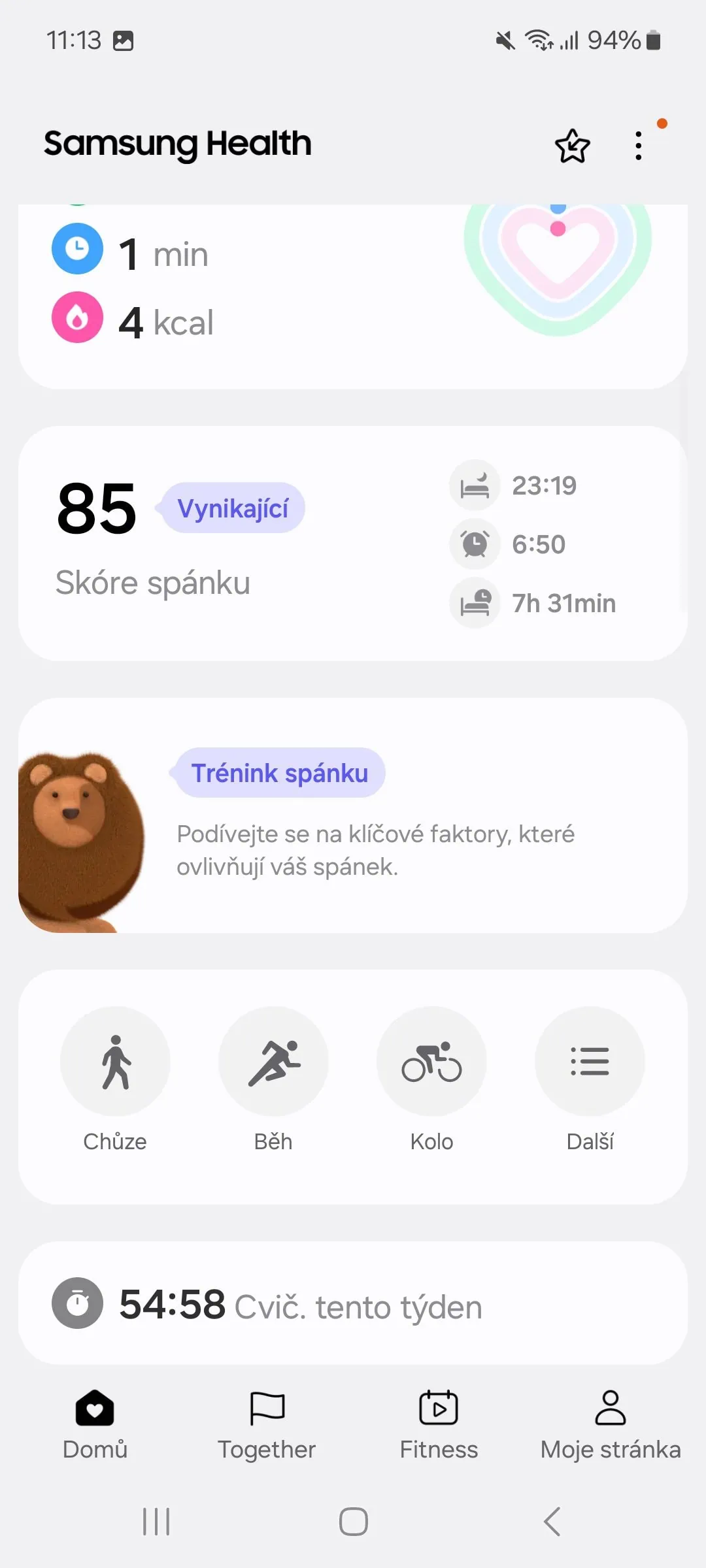Open the Moje stránka tab
Image resolution: width=706 pixels, height=1568 pixels.
[x=611, y=1424]
